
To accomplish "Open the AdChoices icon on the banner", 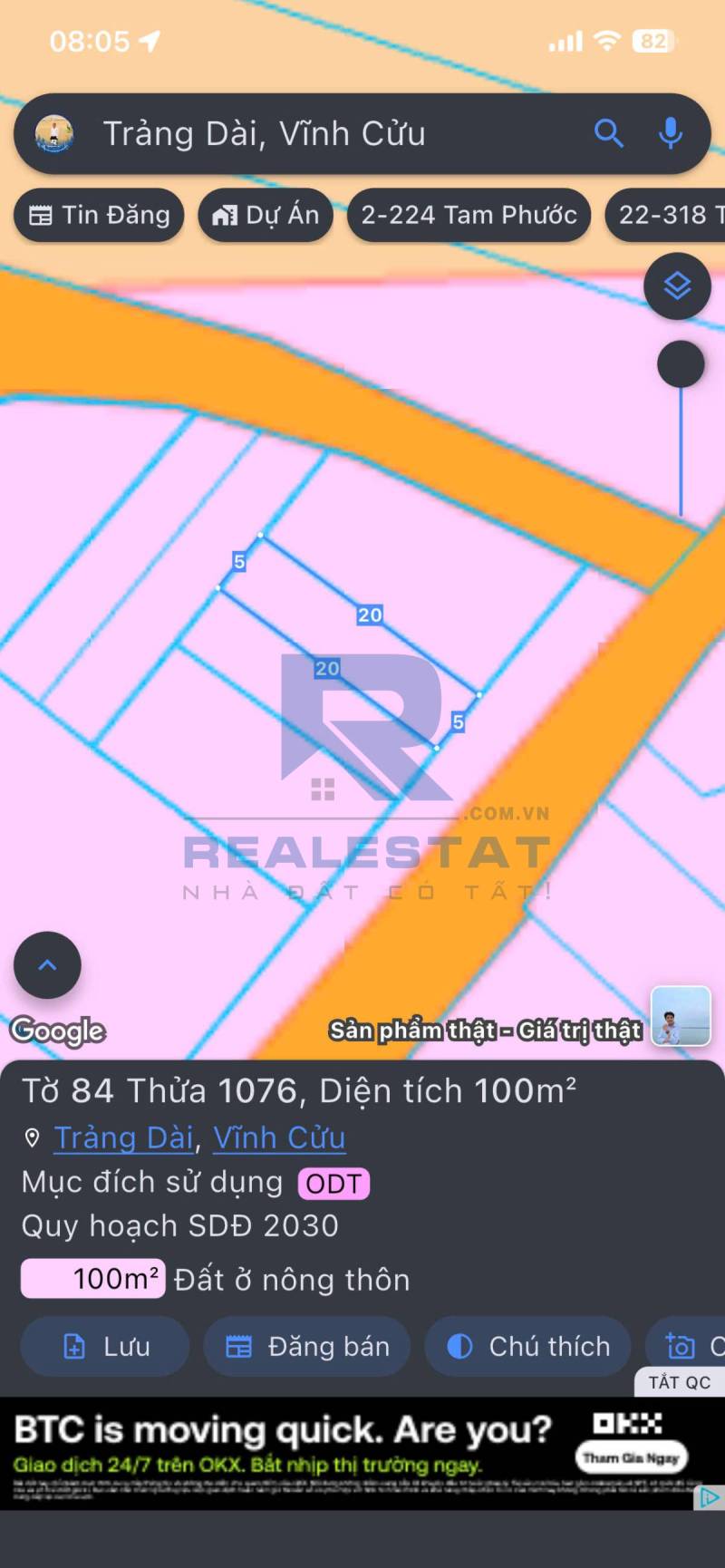I will point(707,1497).
